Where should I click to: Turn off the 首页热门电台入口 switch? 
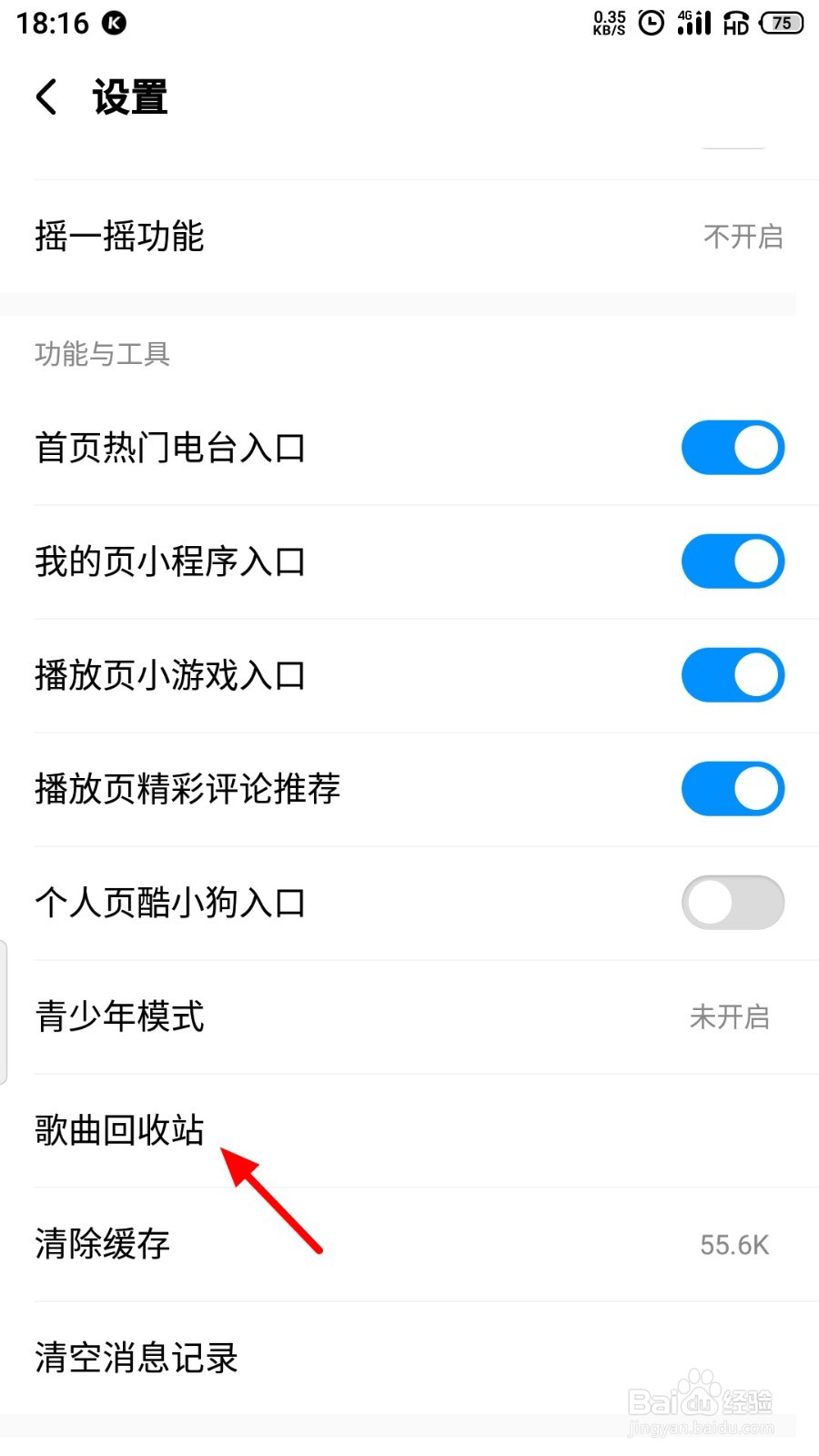[733, 448]
